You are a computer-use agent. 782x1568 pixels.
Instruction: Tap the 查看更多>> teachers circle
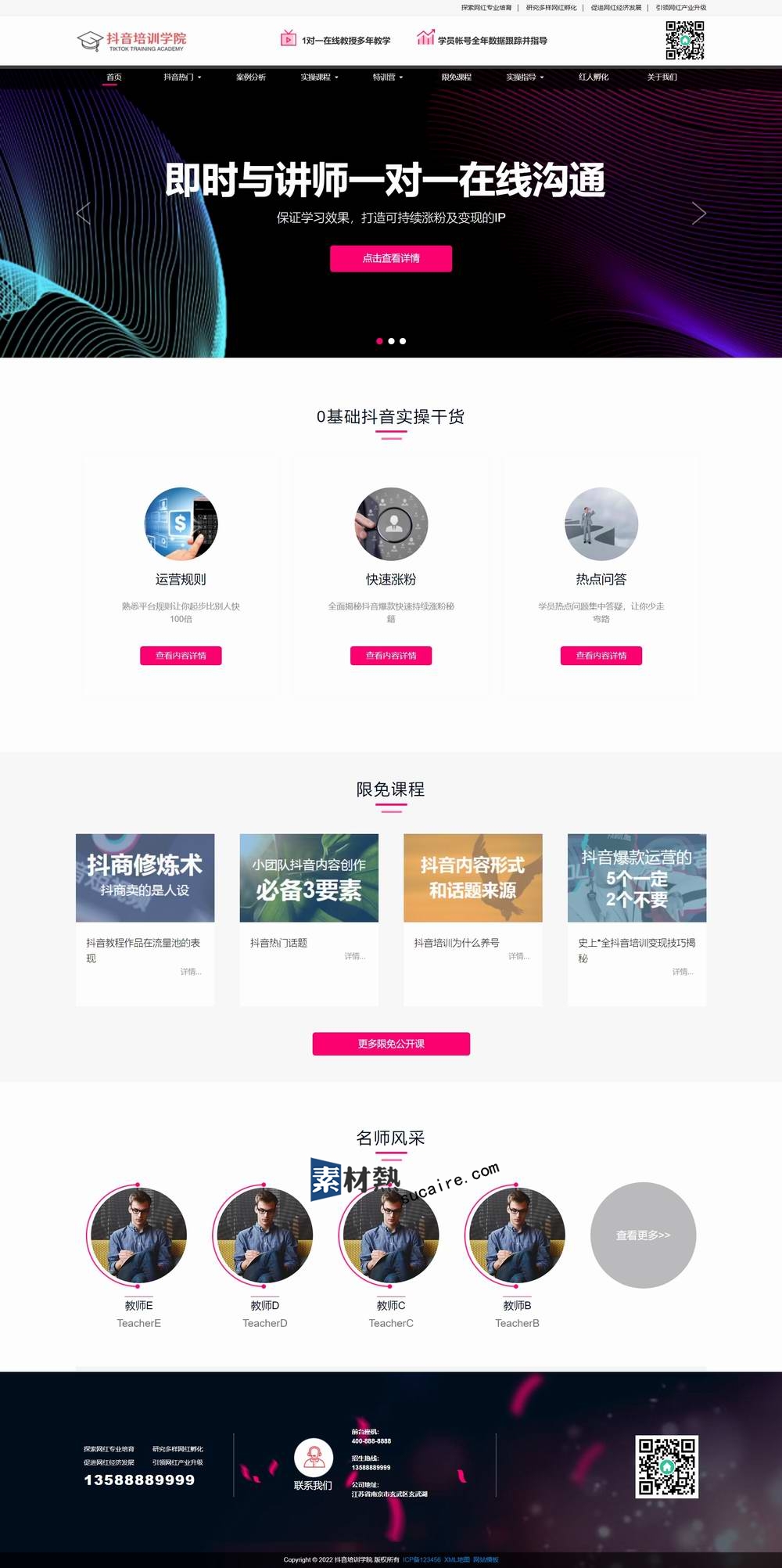643,1235
